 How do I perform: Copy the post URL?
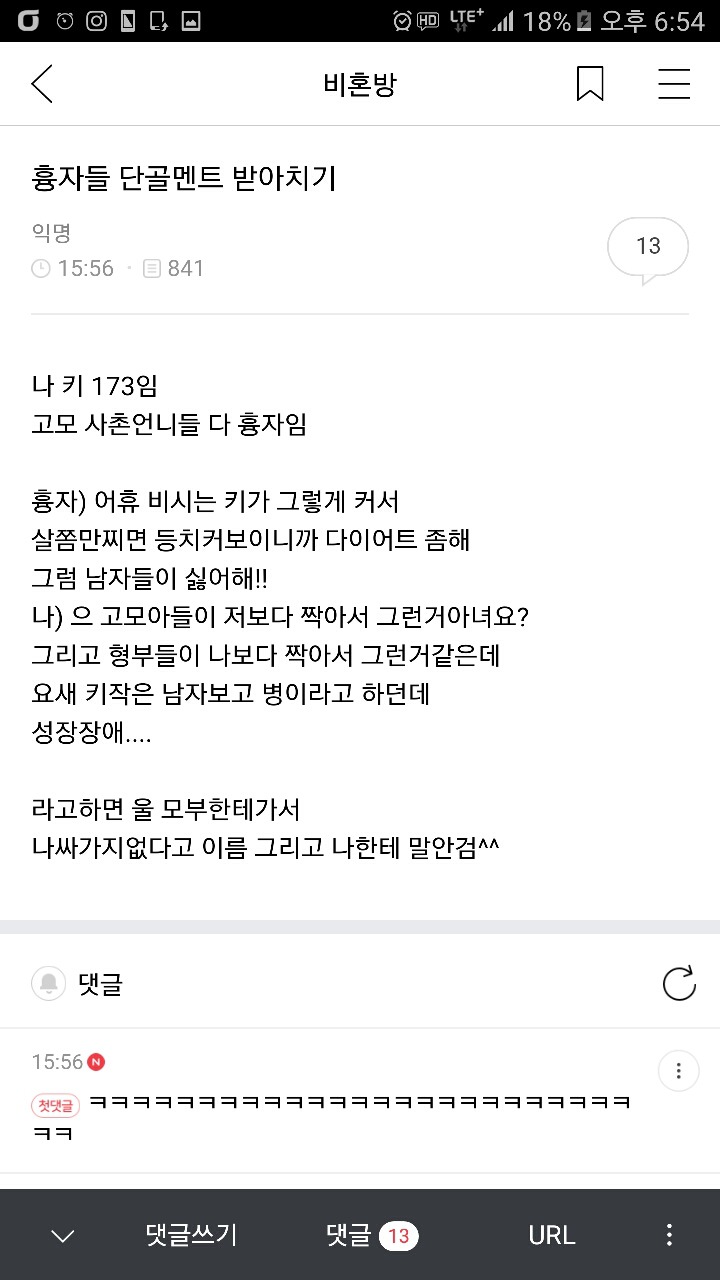click(551, 1235)
